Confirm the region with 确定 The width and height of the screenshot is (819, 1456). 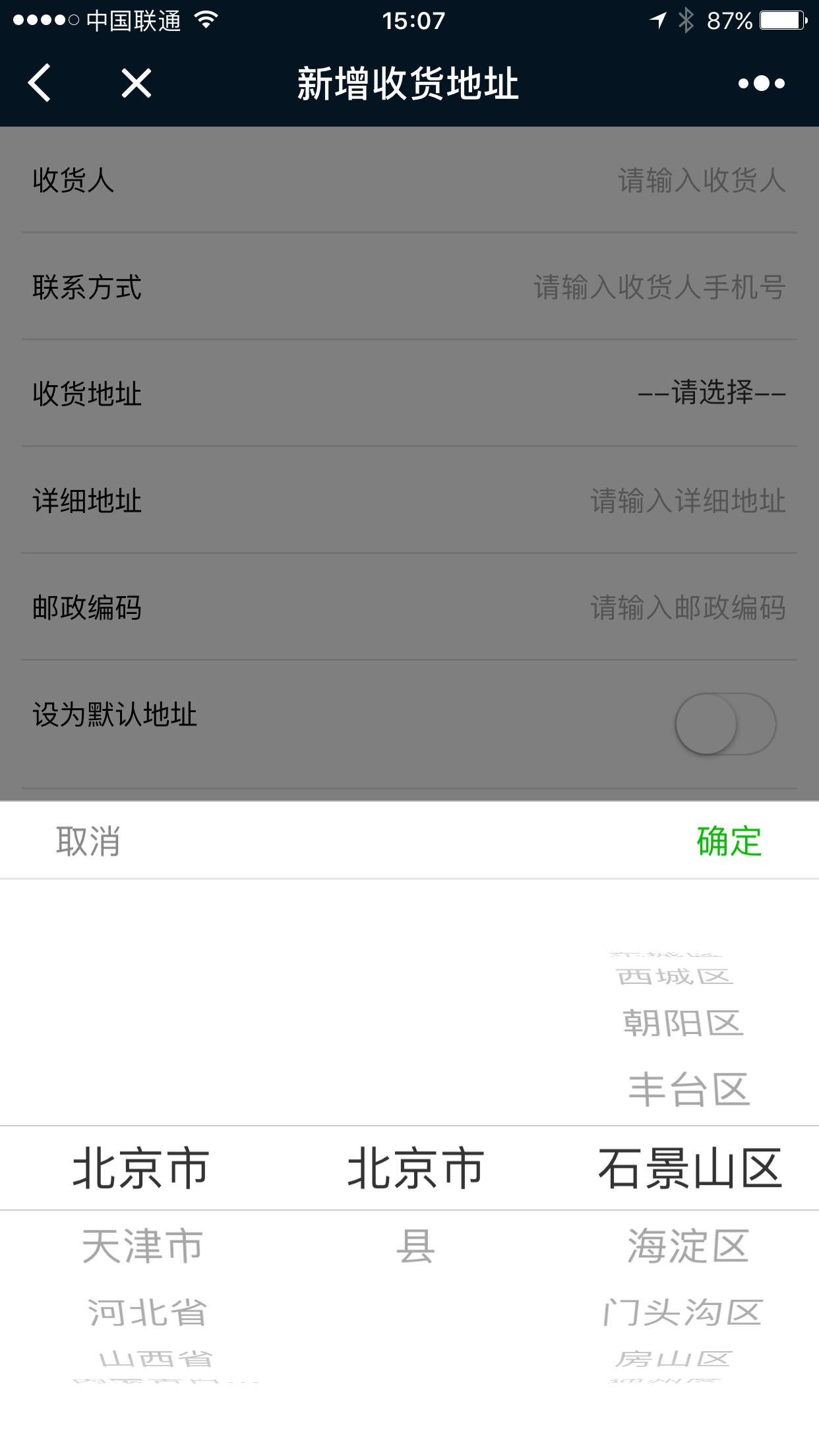(729, 841)
